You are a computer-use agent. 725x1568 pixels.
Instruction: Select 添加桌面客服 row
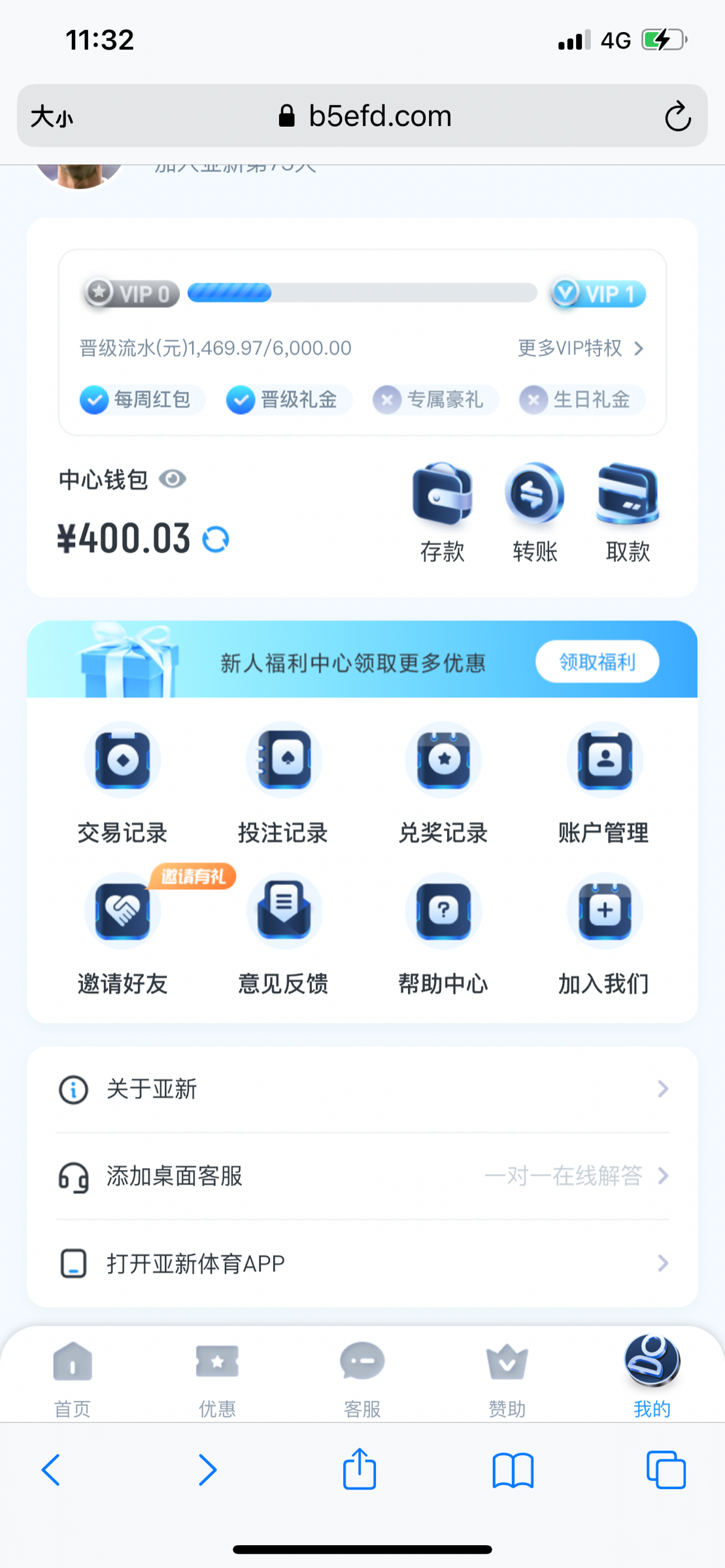click(x=362, y=1176)
